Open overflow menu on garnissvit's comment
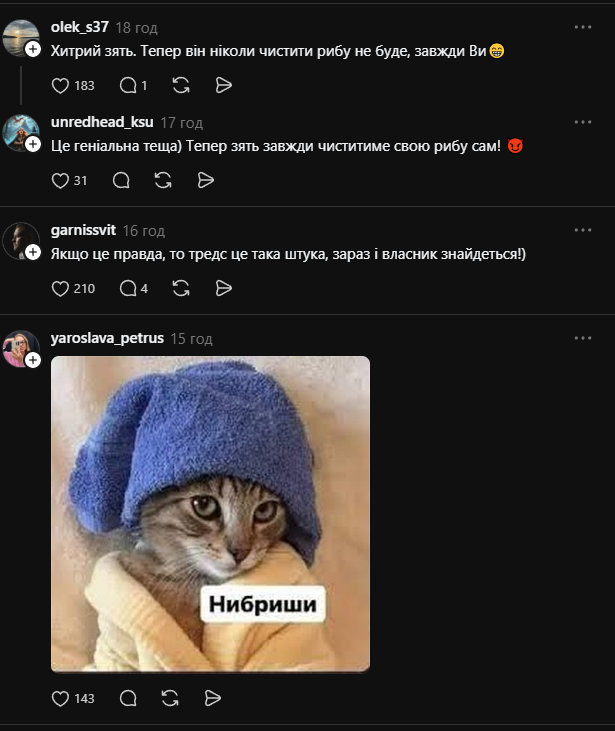615x731 pixels. pos(583,230)
